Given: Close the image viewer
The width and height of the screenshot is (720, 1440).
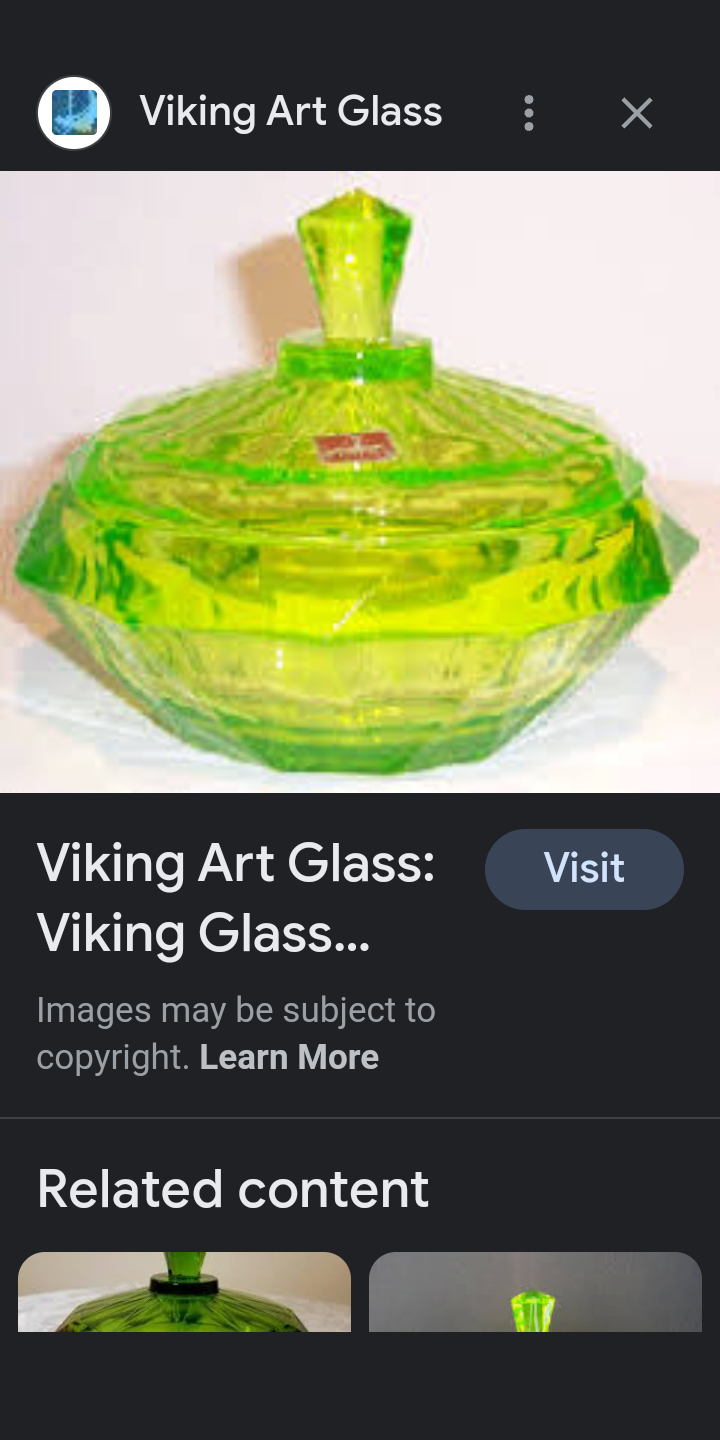Looking at the screenshot, I should point(636,113).
